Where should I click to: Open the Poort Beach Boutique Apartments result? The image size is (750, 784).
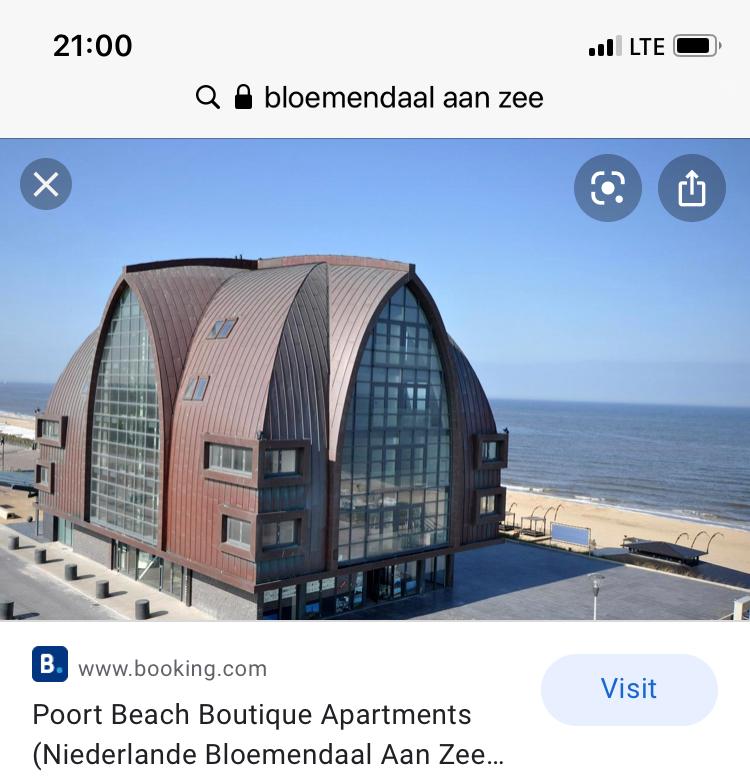252,733
